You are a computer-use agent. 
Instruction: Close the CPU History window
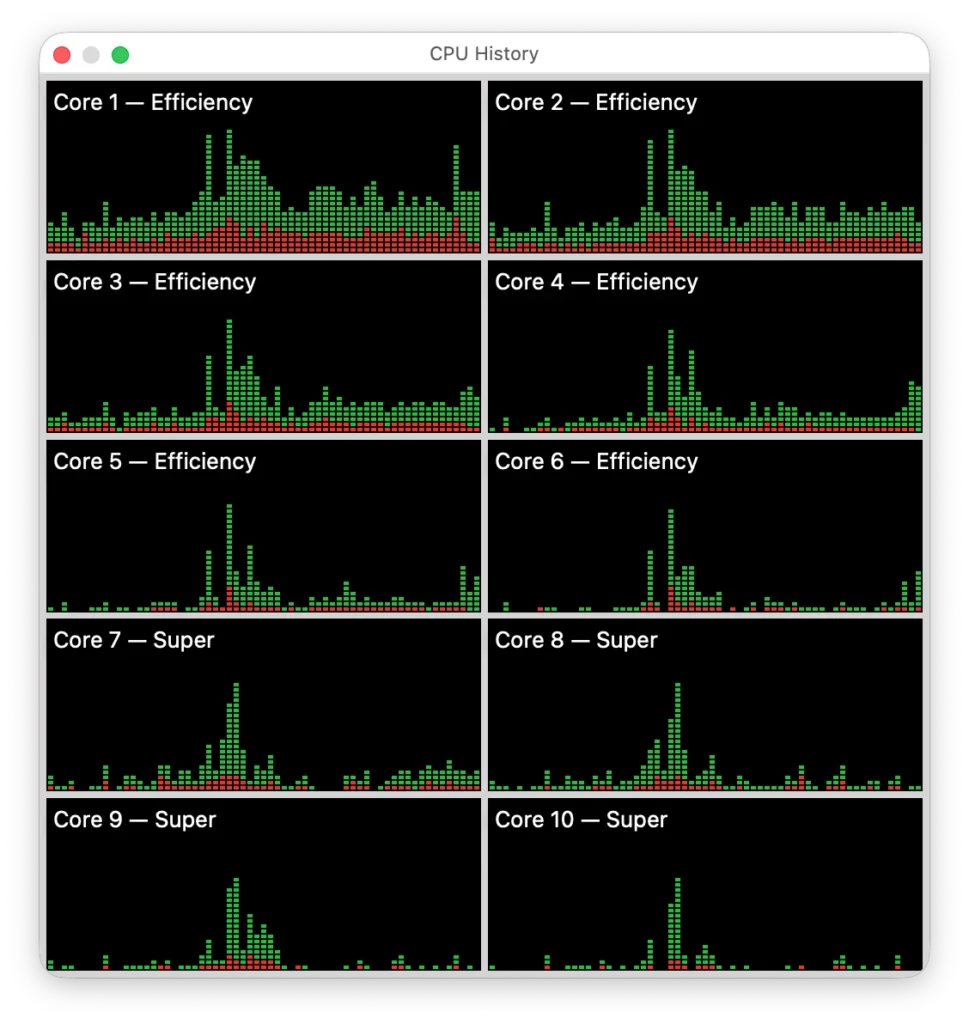tap(62, 55)
